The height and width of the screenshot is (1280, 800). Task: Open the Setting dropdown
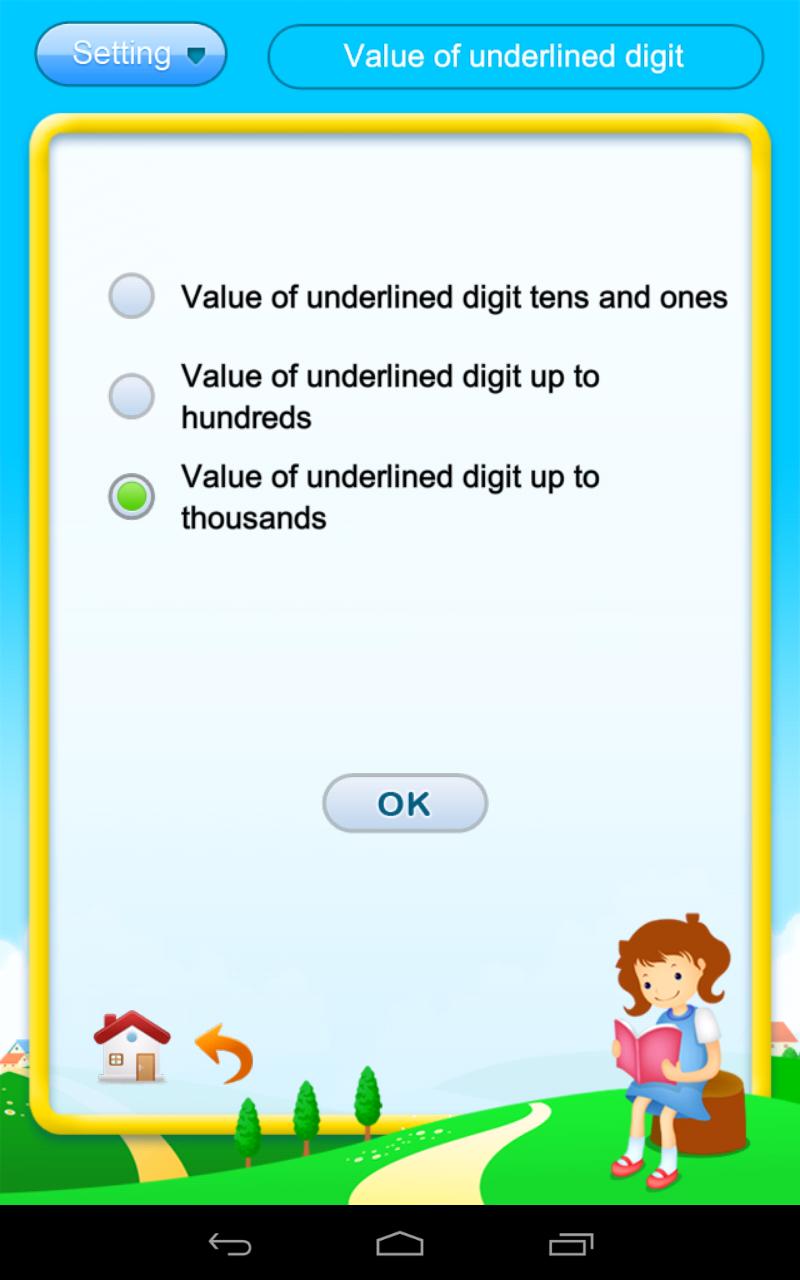[131, 54]
